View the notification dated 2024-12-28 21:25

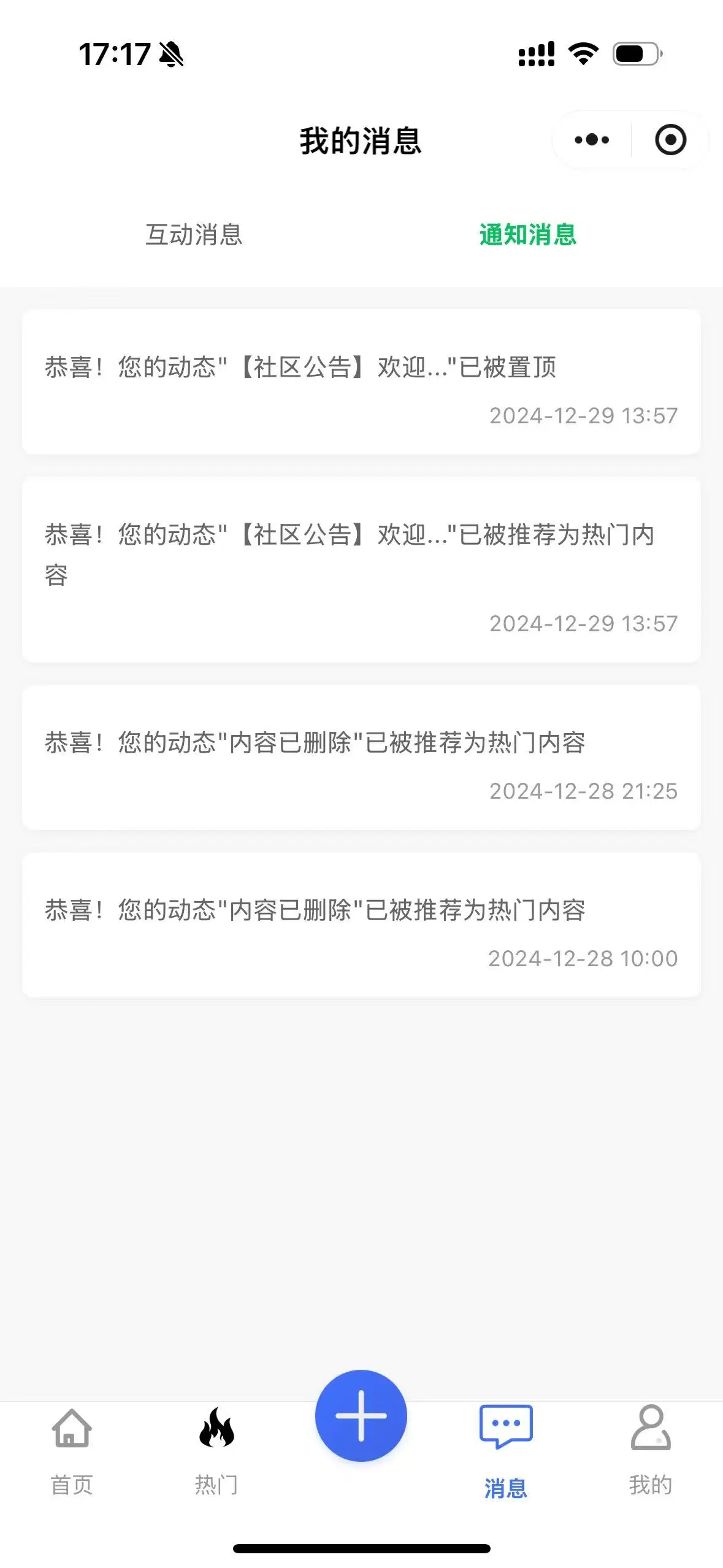click(x=361, y=757)
